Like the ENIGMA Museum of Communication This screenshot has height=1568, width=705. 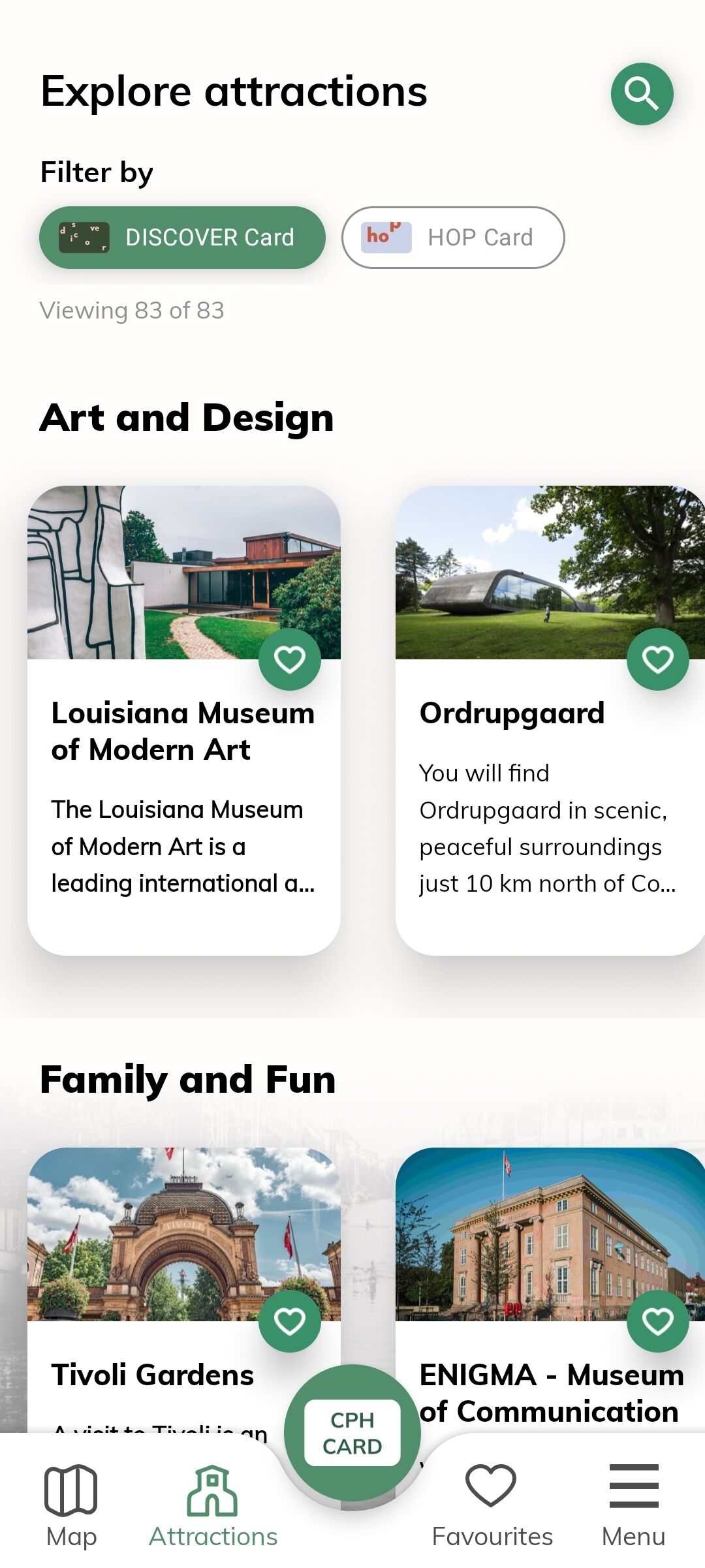658,1321
